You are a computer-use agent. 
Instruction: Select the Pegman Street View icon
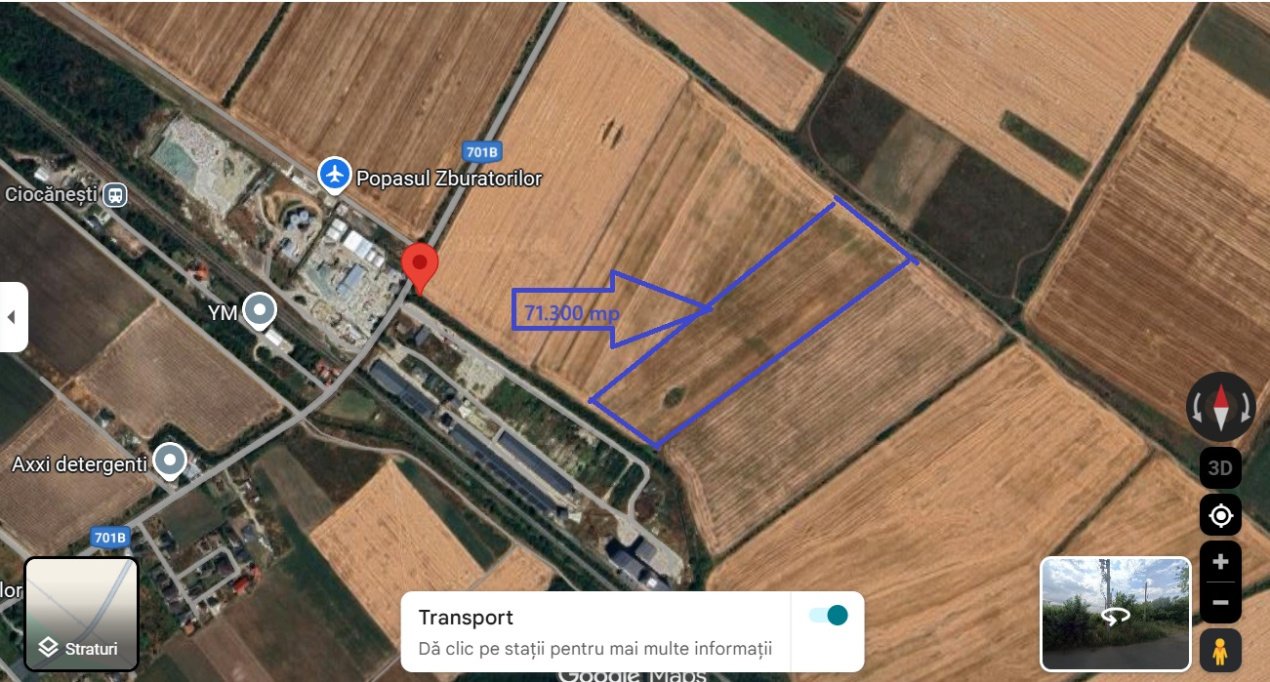pos(1219,650)
